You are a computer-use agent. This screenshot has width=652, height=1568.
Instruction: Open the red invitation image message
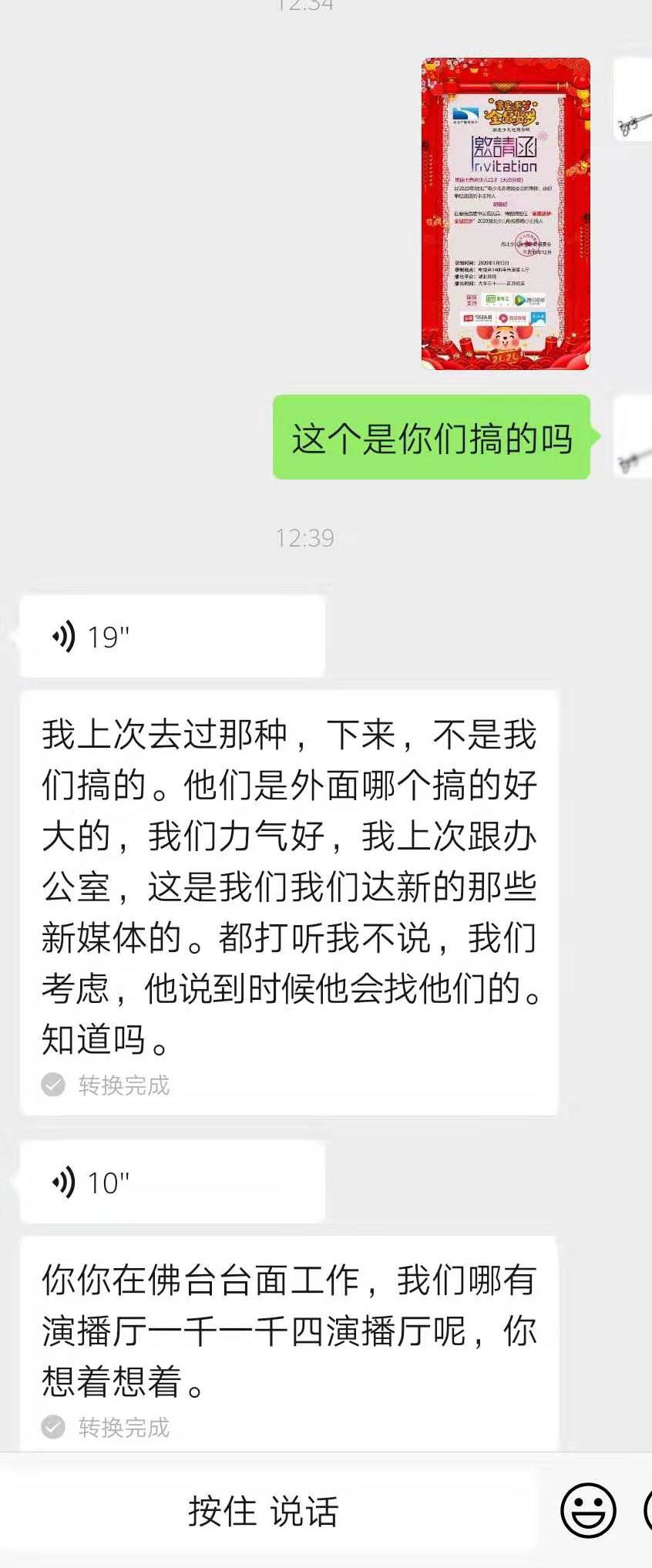[506, 214]
